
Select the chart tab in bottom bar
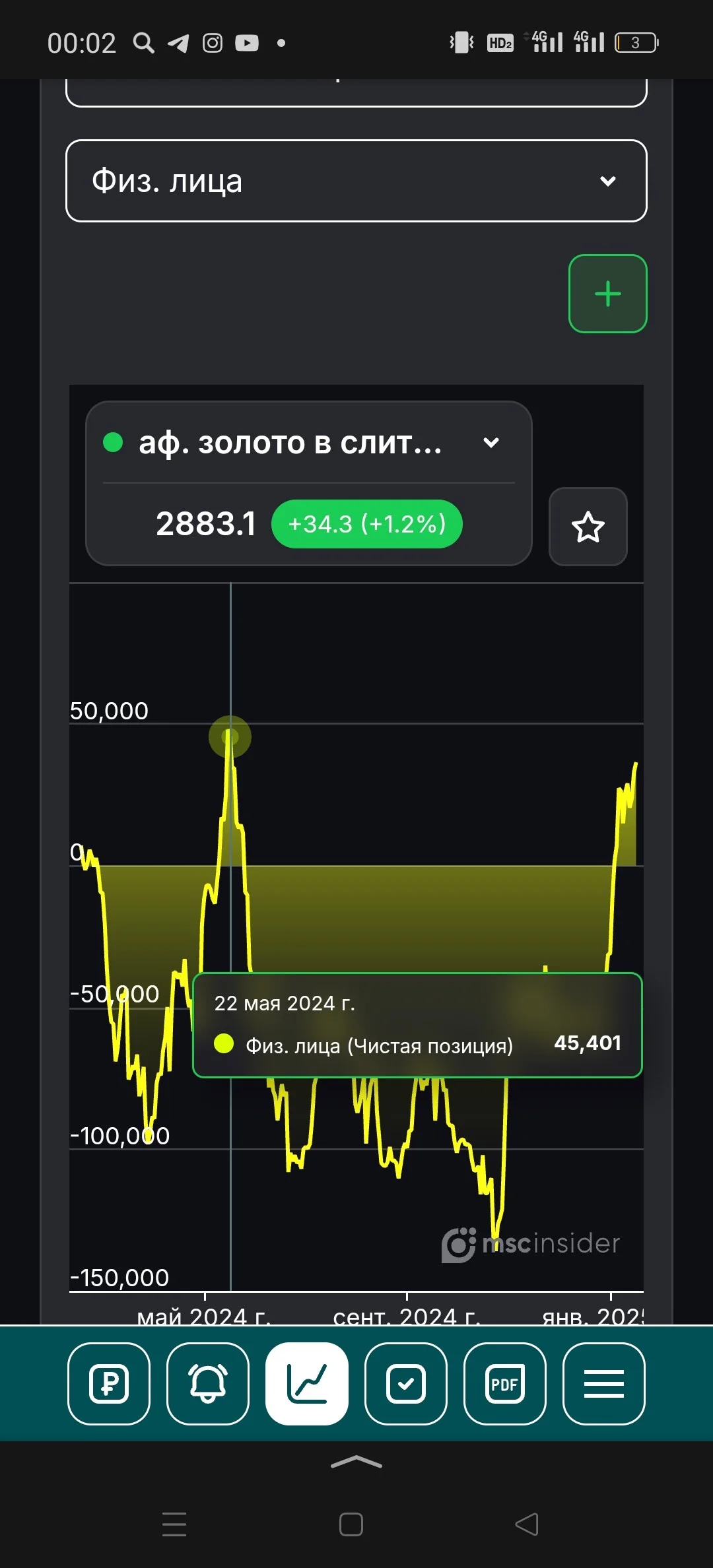pos(307,1384)
